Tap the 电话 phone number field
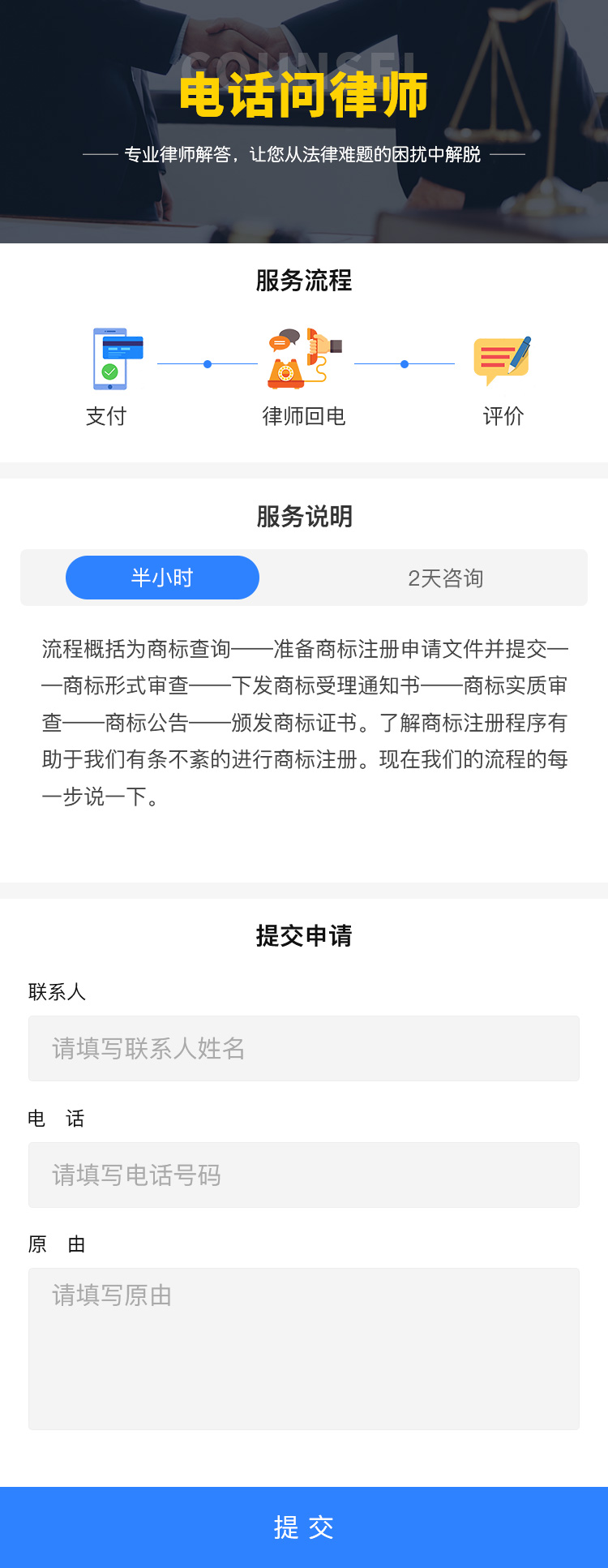The width and height of the screenshot is (608, 1568). pos(304,1175)
